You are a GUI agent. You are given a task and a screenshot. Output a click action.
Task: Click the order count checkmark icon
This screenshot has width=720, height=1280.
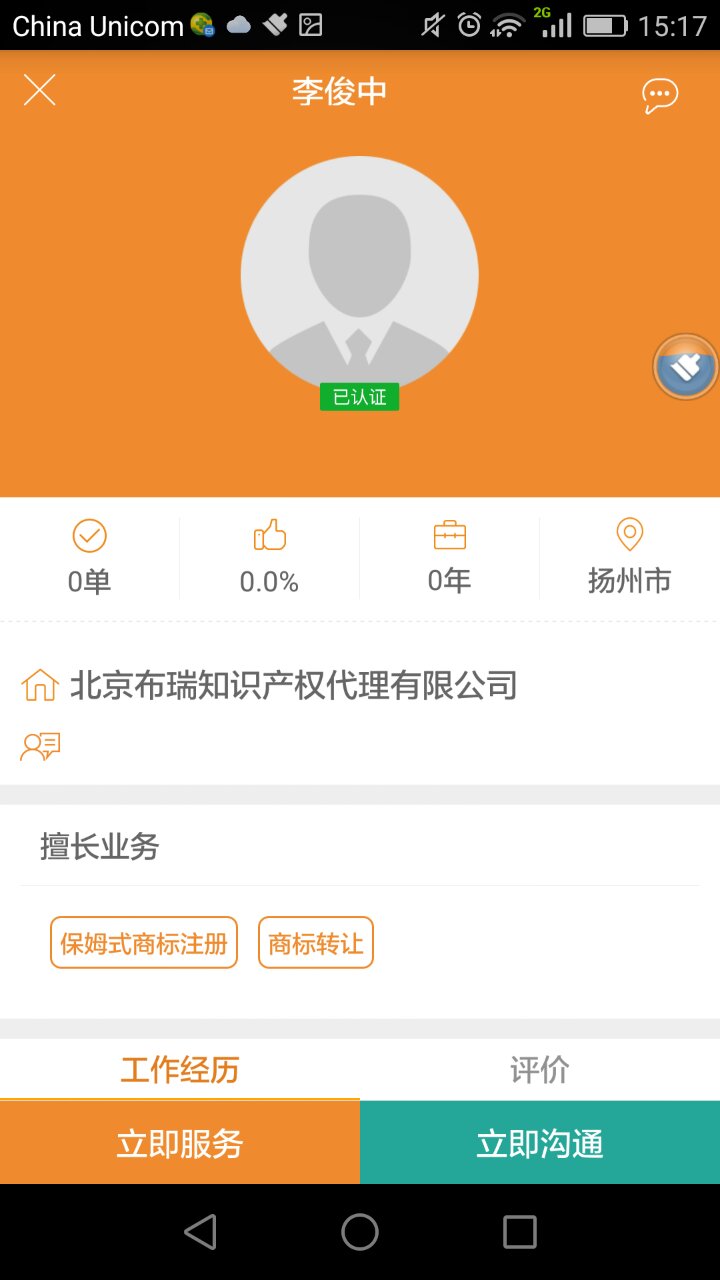click(89, 535)
